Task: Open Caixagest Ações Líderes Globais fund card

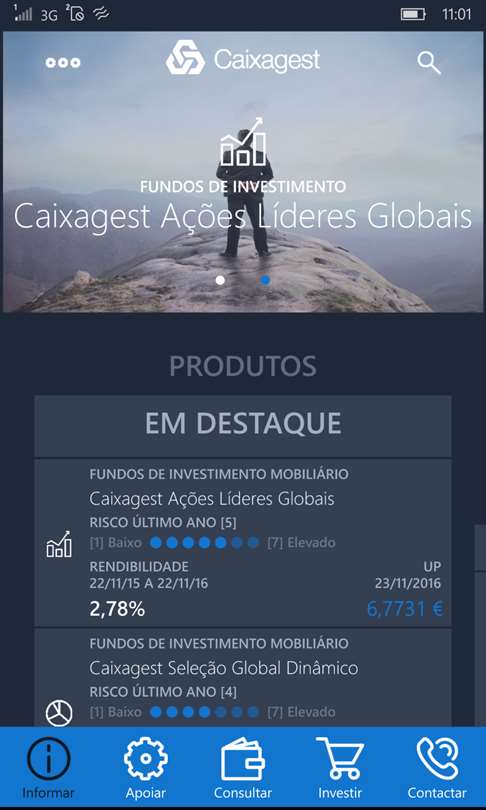Action: coord(243,543)
